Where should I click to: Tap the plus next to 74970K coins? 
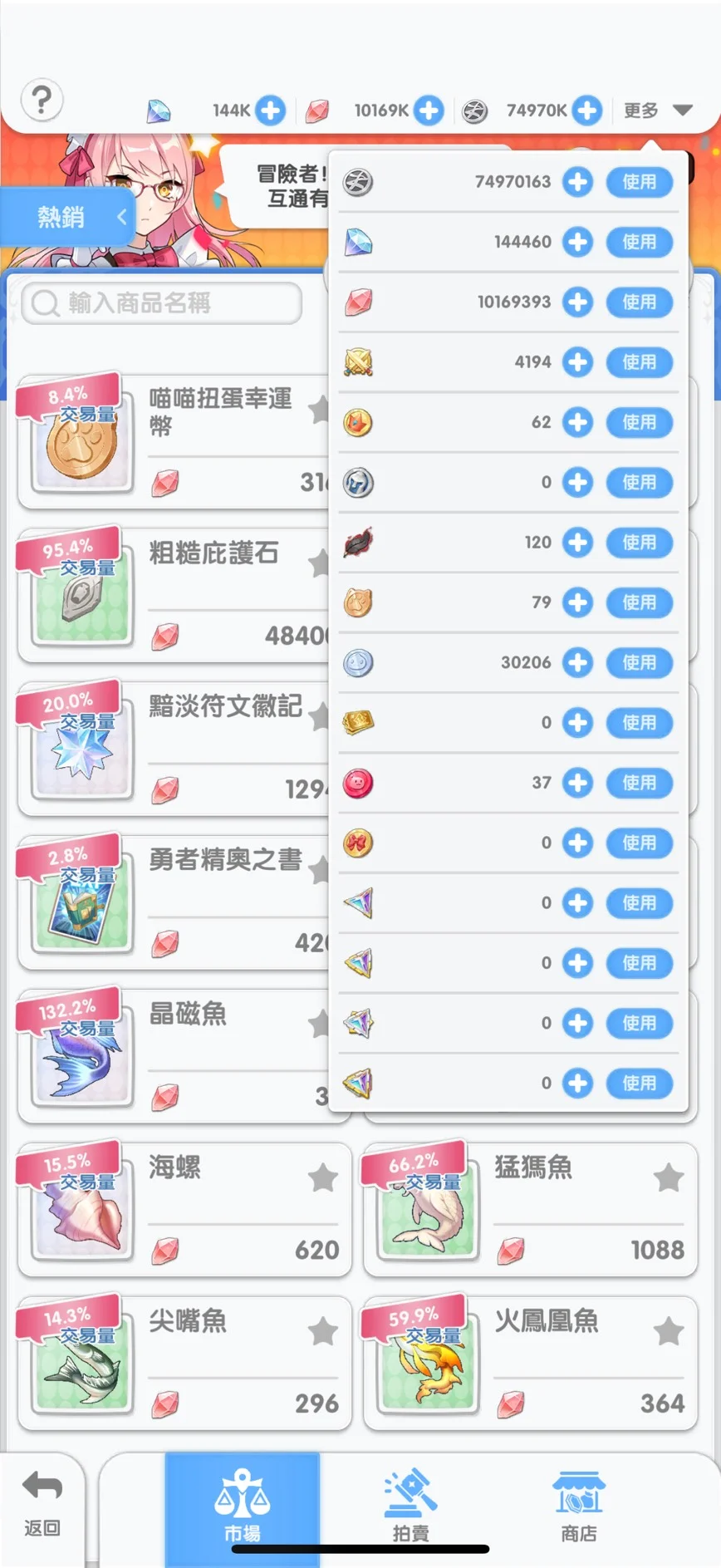pos(586,110)
